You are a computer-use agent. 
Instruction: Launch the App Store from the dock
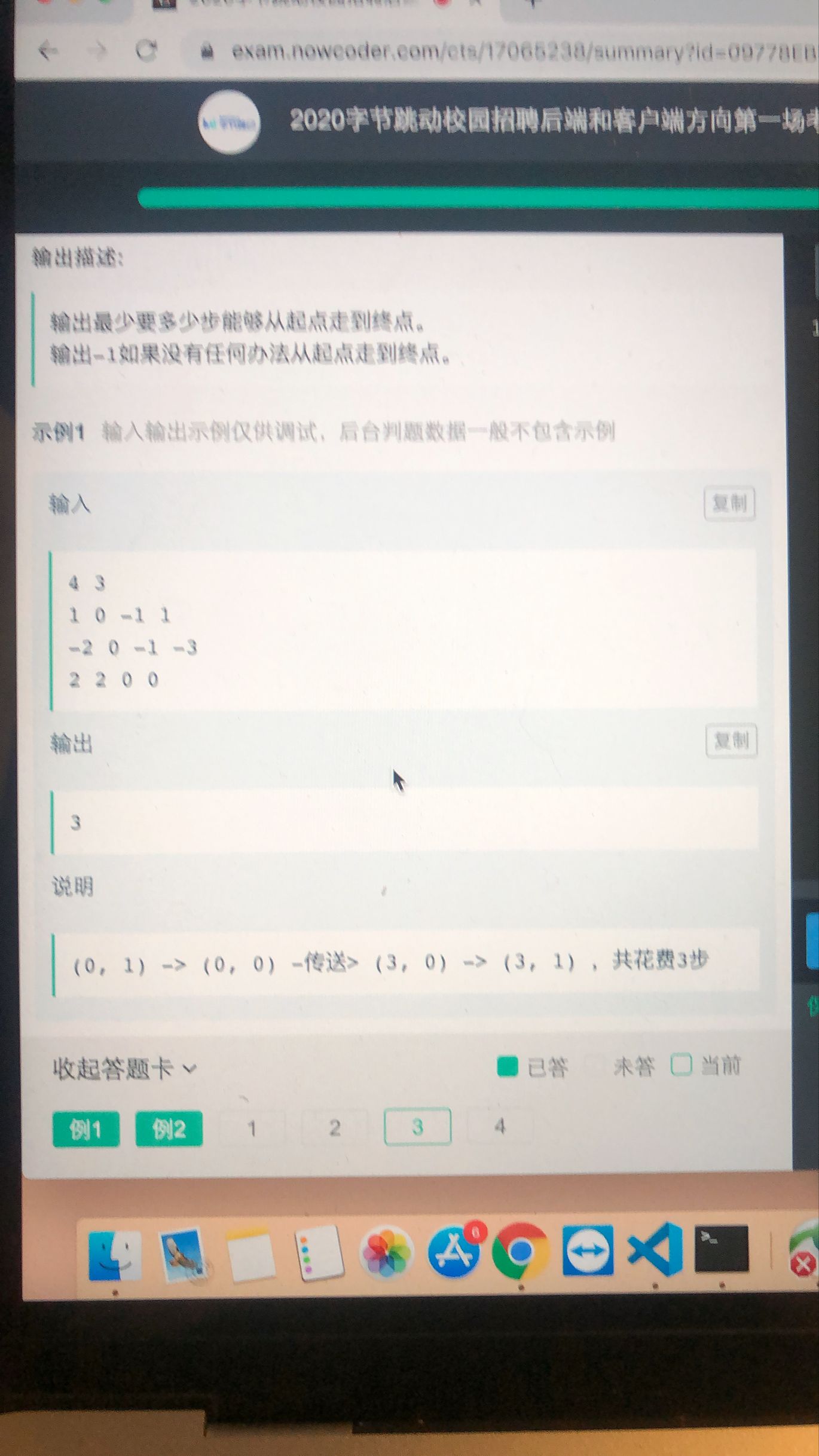coord(455,1250)
